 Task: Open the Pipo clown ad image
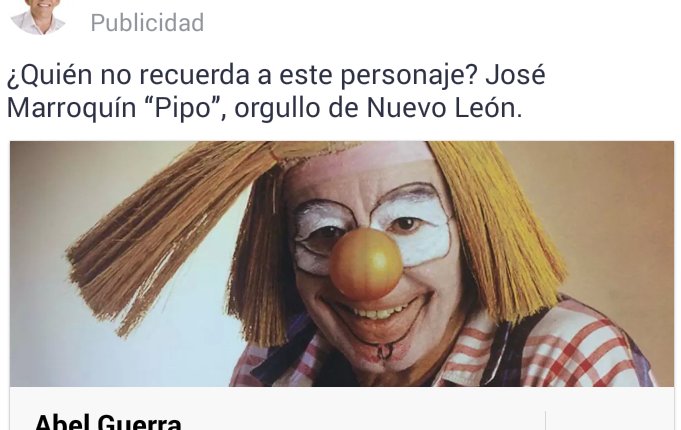coord(341,263)
